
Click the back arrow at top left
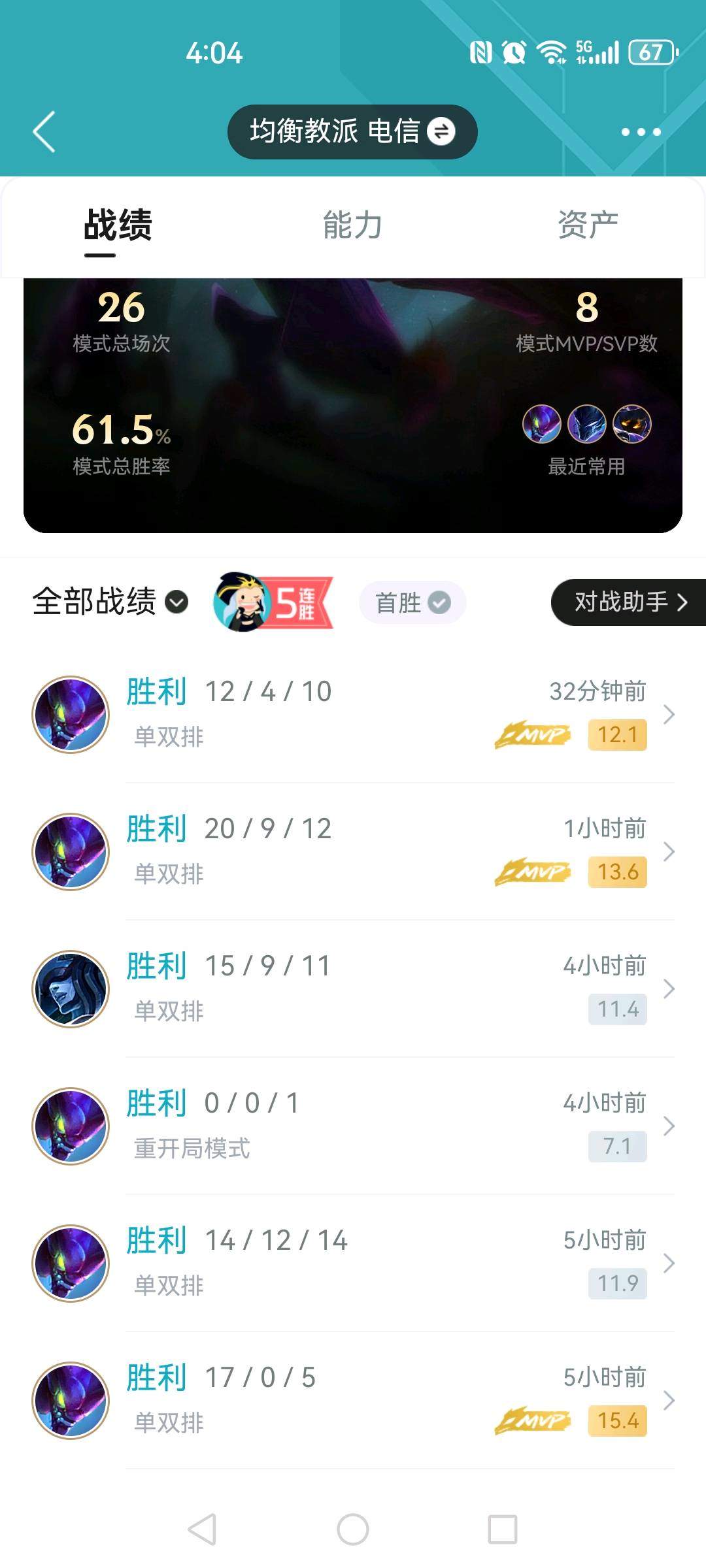coord(43,131)
